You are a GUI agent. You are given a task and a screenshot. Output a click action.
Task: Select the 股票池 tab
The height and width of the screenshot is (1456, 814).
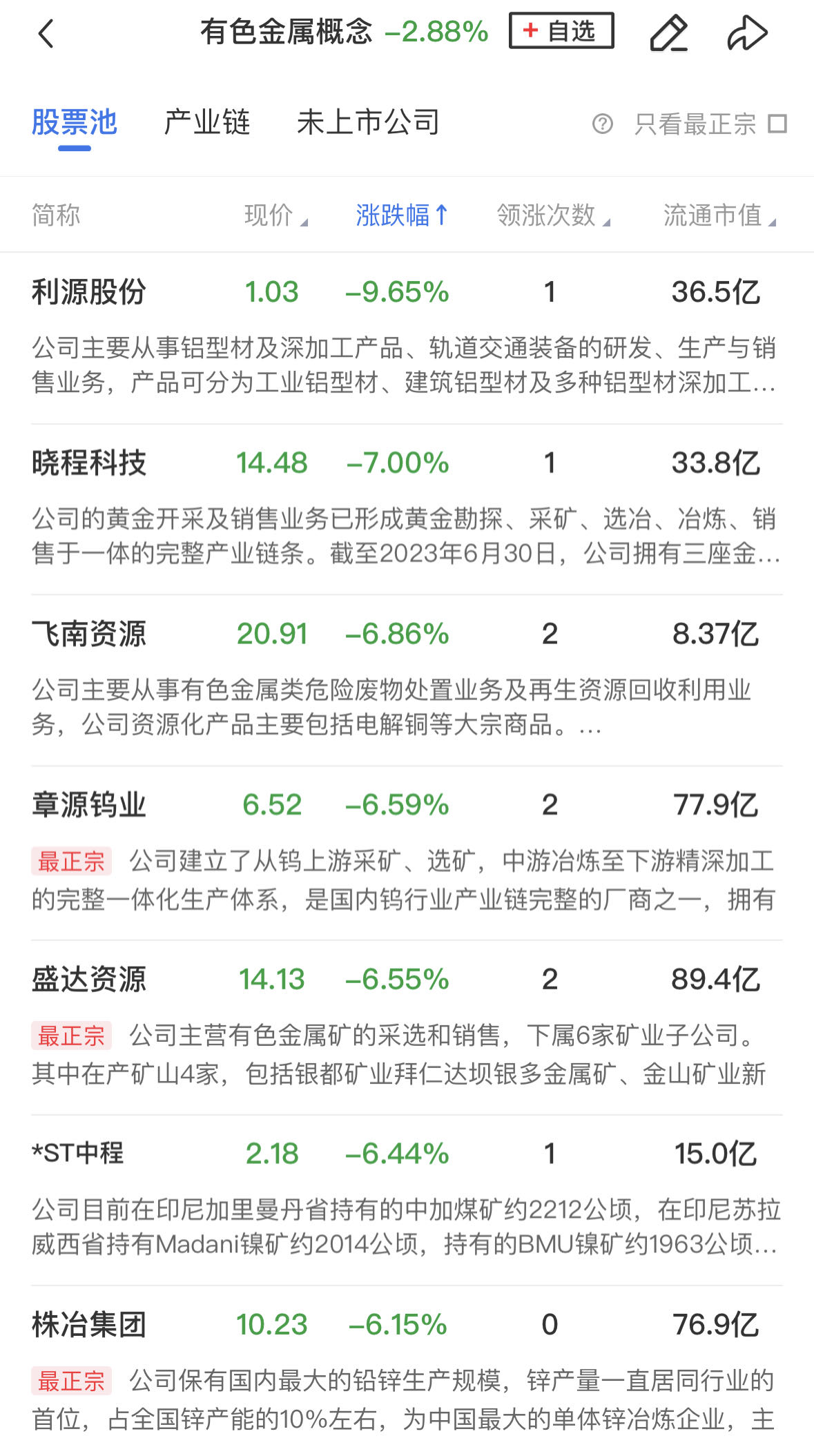75,123
